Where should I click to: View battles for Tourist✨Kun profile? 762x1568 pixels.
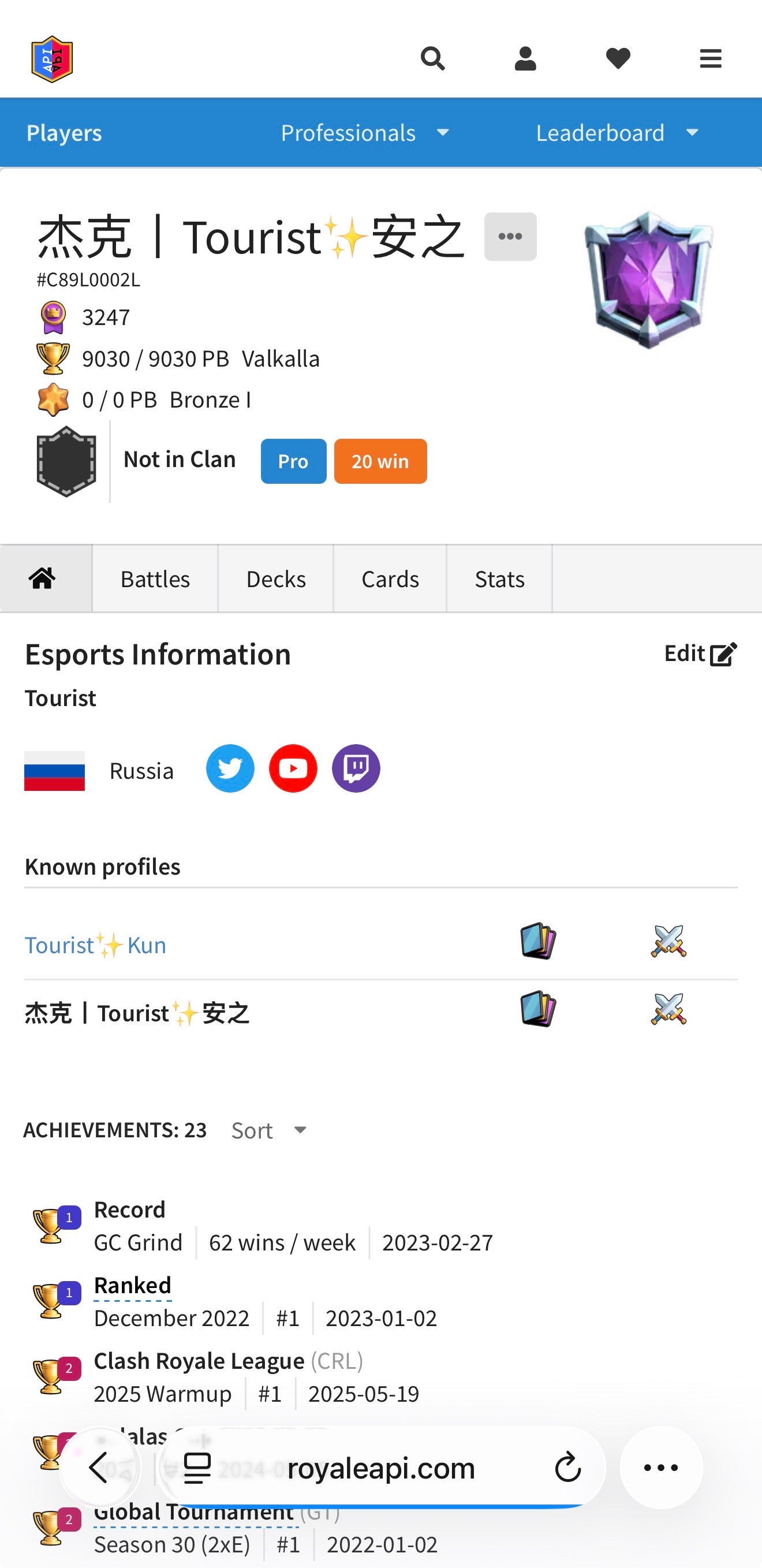point(668,942)
